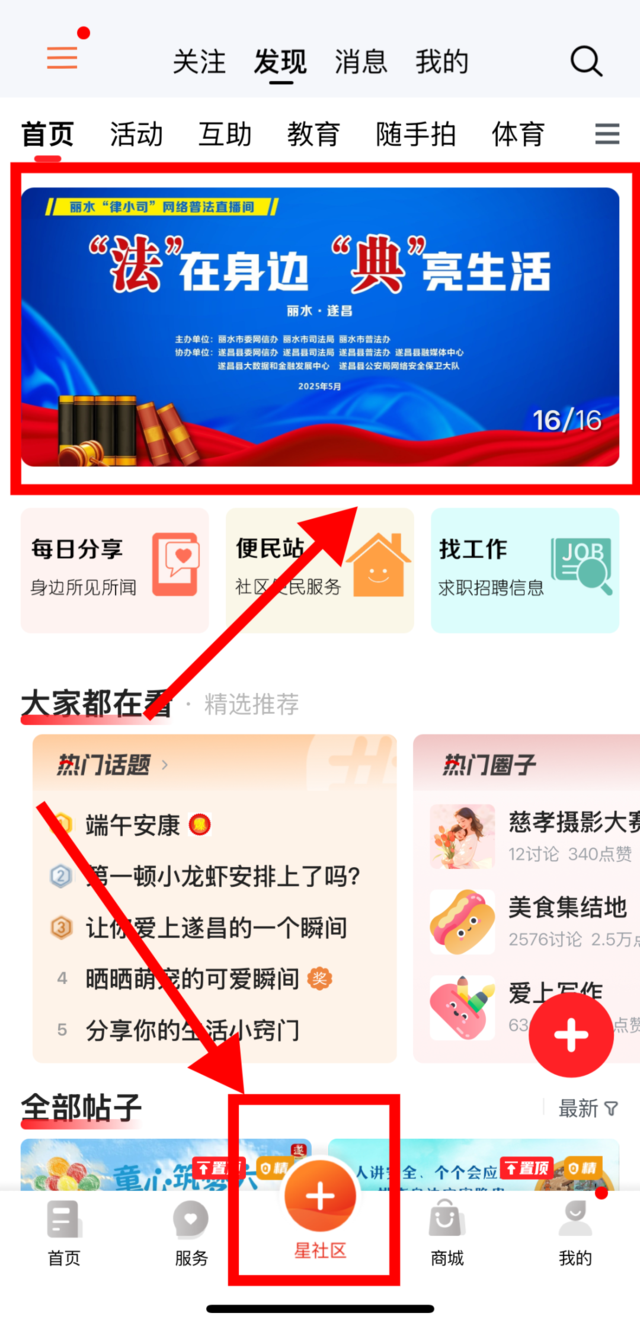
Task: Open the search magnifier icon
Action: [x=587, y=61]
